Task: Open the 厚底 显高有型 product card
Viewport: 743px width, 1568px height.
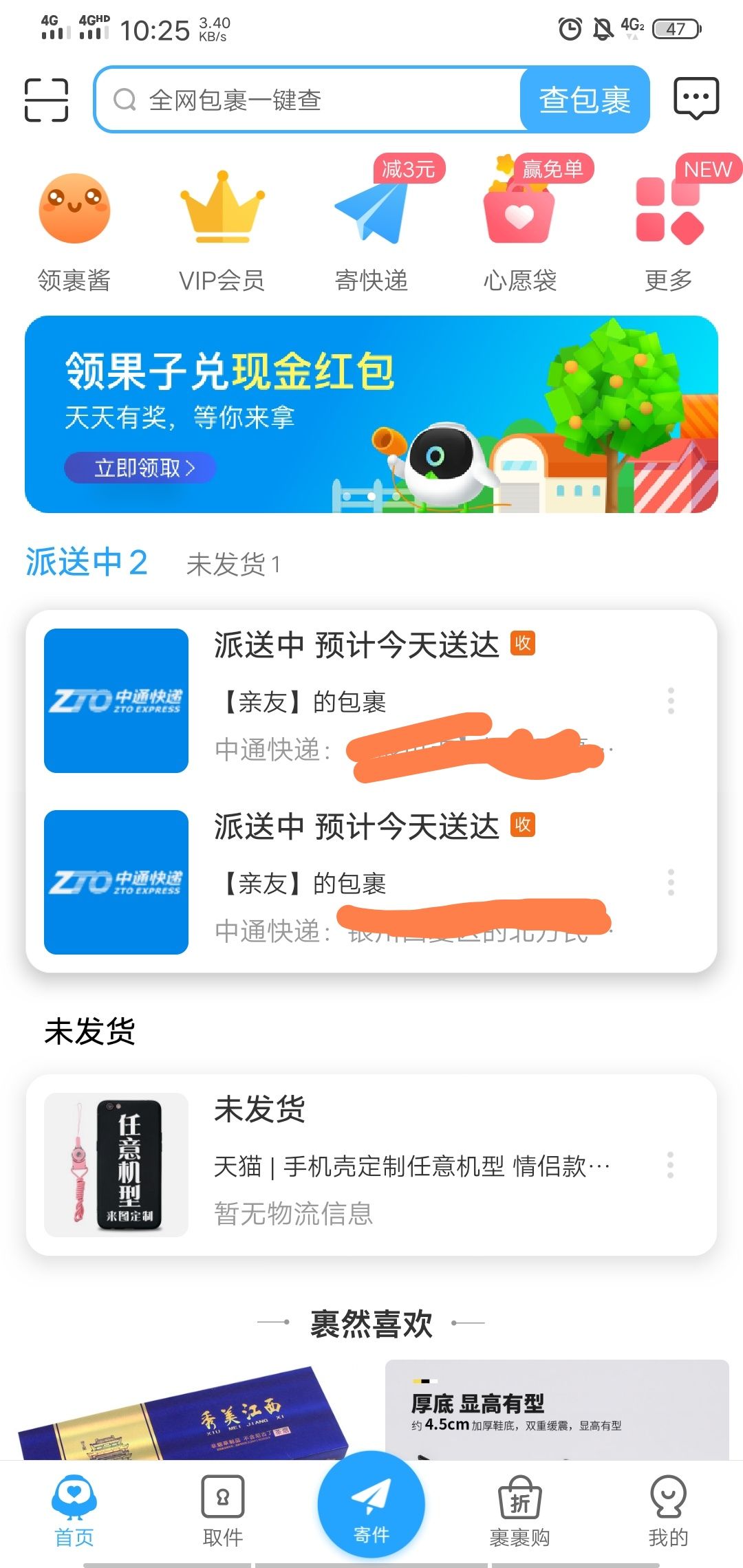Action: (557, 1410)
